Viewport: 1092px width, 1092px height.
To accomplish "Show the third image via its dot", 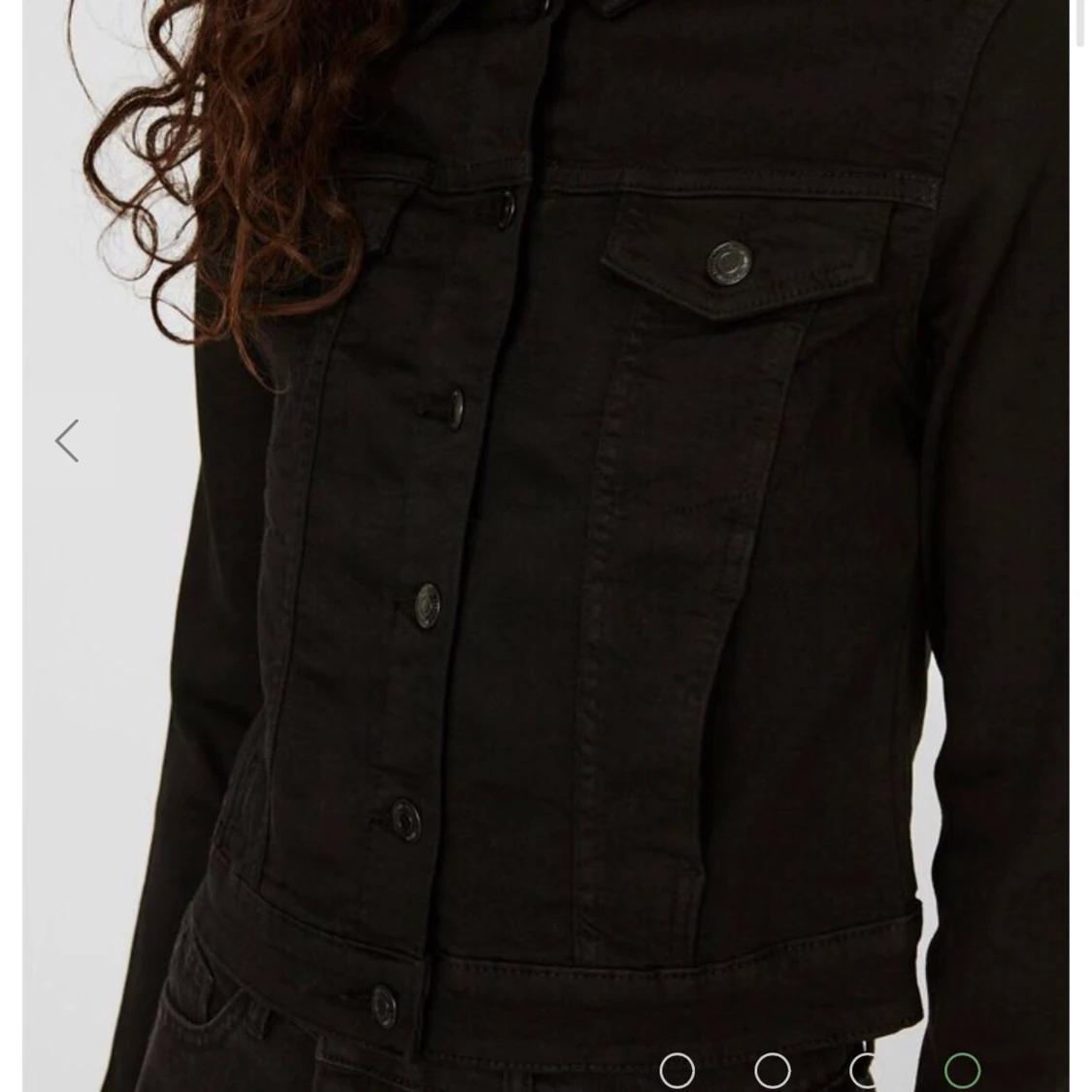I will [866, 1071].
